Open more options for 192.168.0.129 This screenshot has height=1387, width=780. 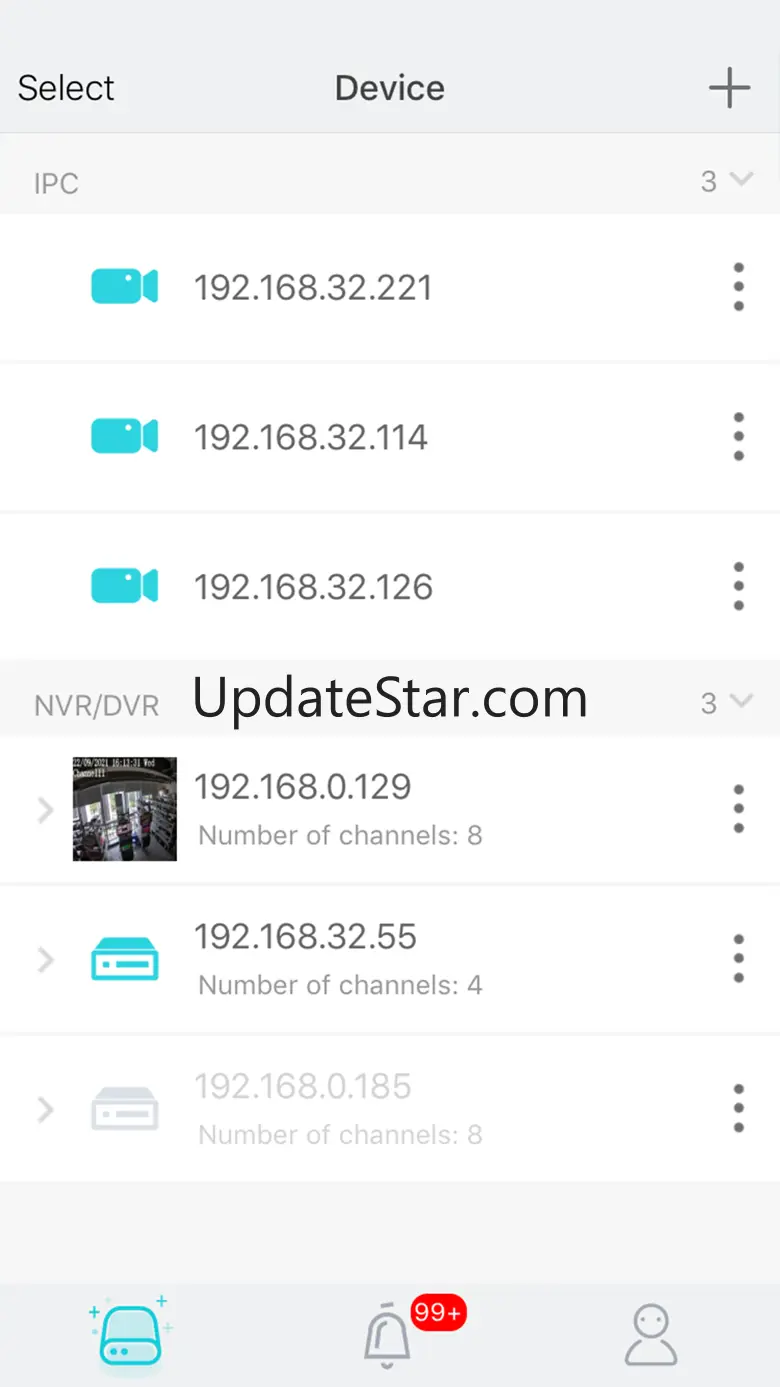(738, 809)
